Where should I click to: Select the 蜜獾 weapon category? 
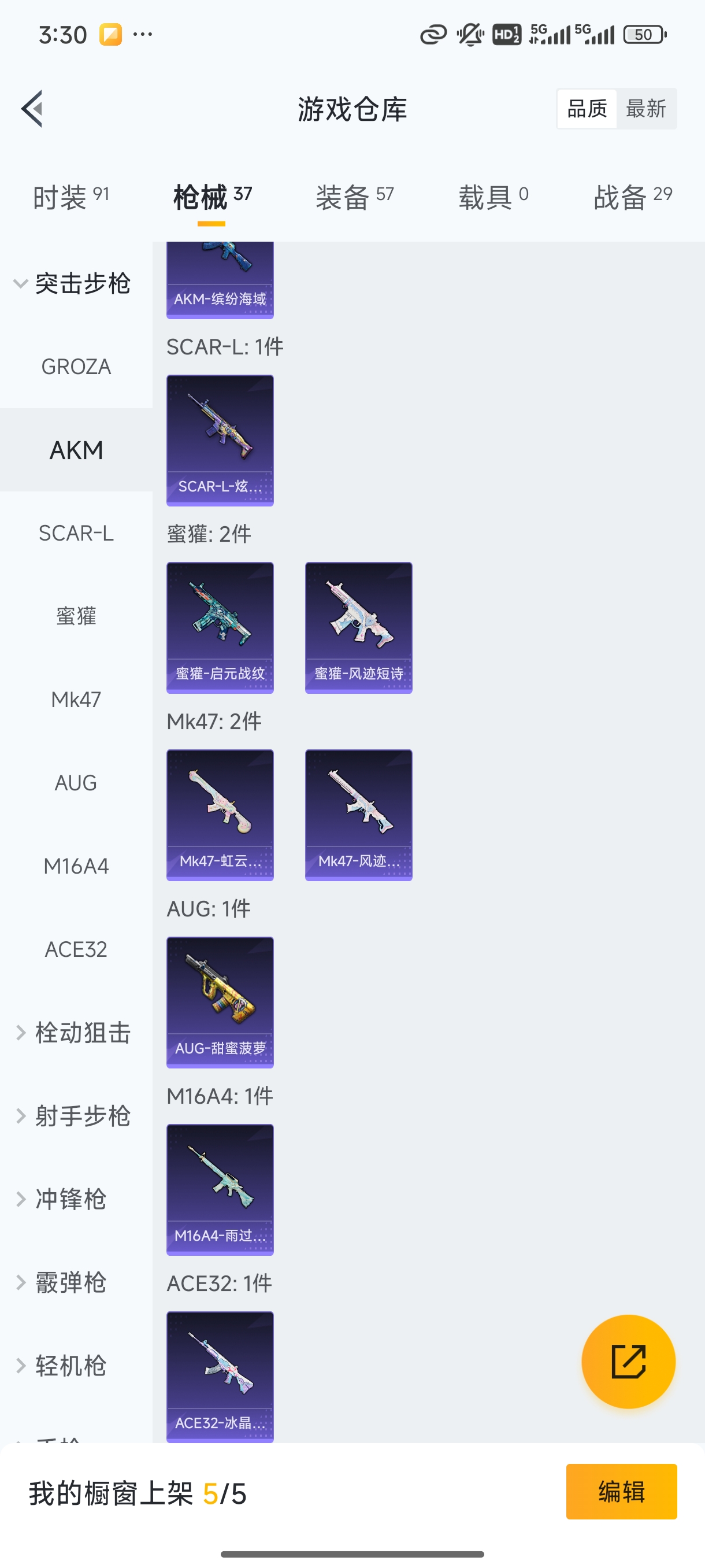coord(76,616)
